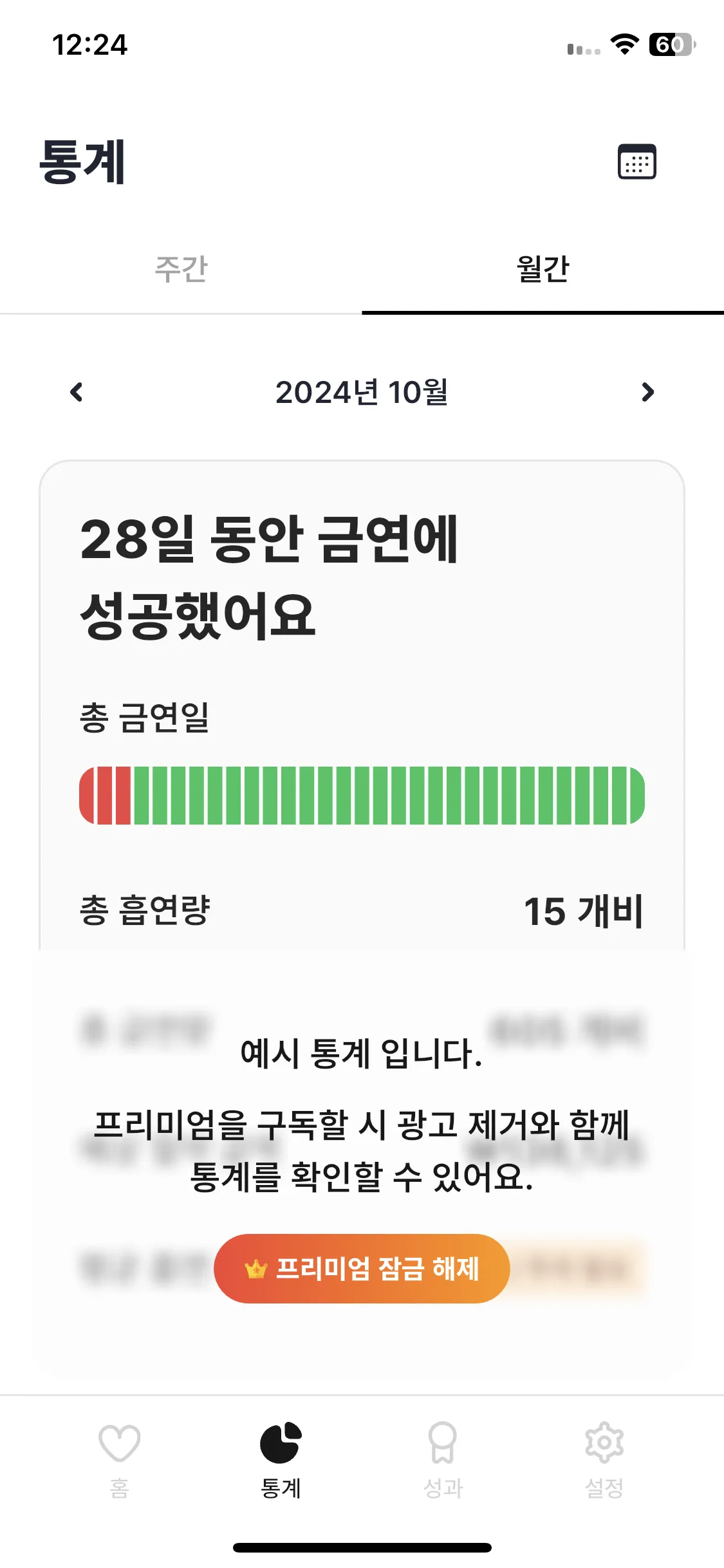The image size is (724, 1568).
Task: Advance to November using the right chevron
Action: [647, 393]
